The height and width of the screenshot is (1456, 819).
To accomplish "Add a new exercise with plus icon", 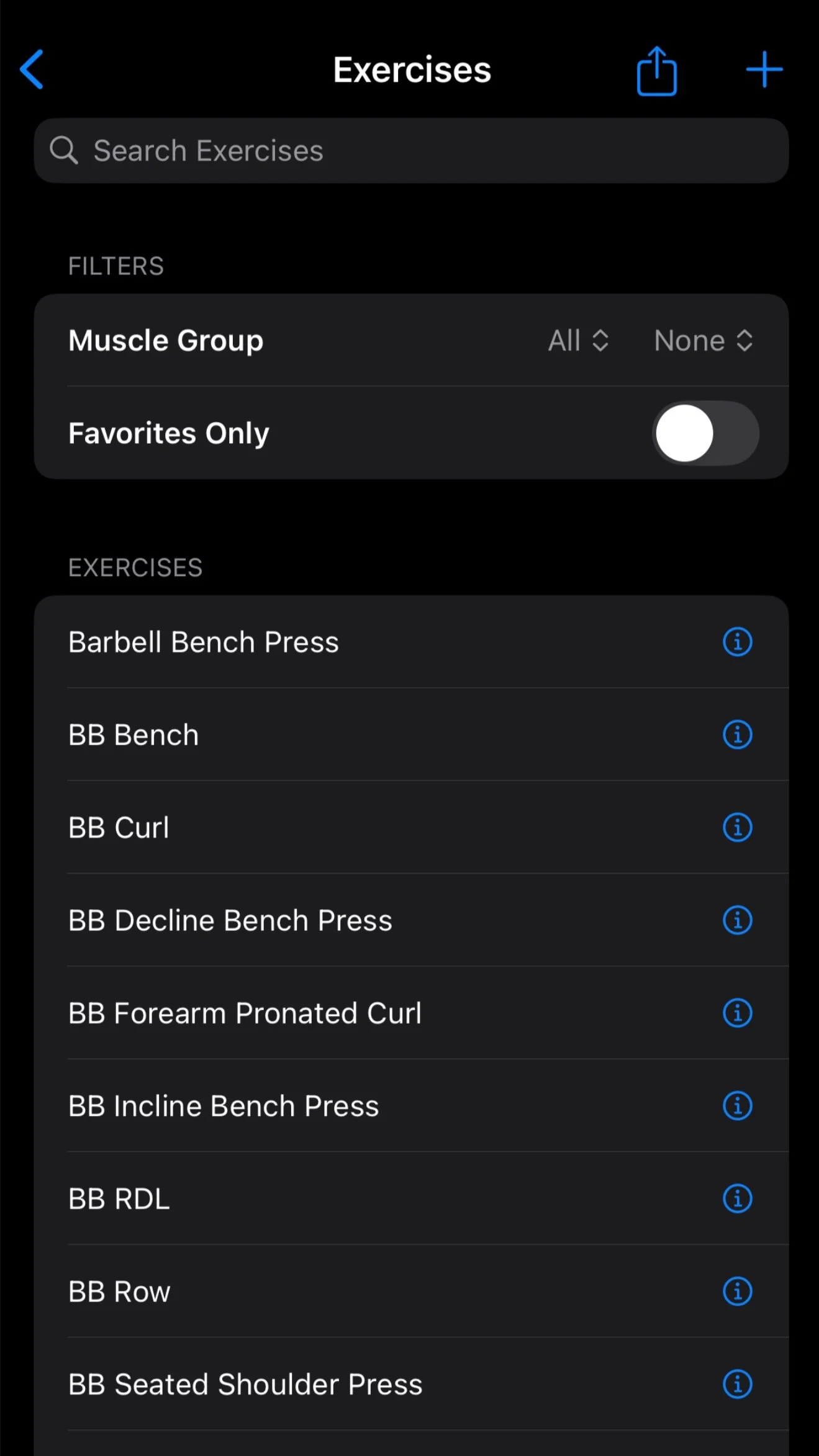I will tap(764, 70).
